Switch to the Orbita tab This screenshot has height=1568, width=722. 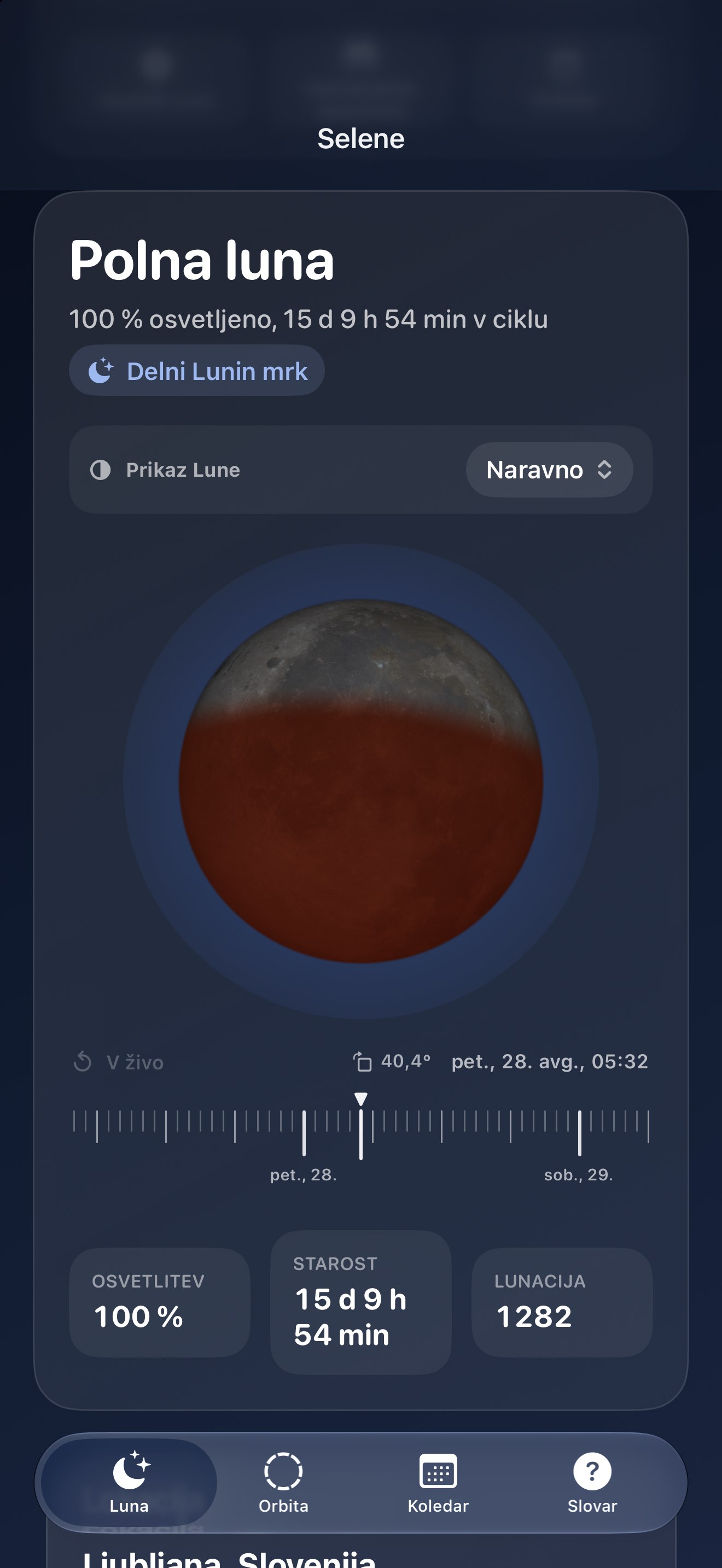(284, 1483)
